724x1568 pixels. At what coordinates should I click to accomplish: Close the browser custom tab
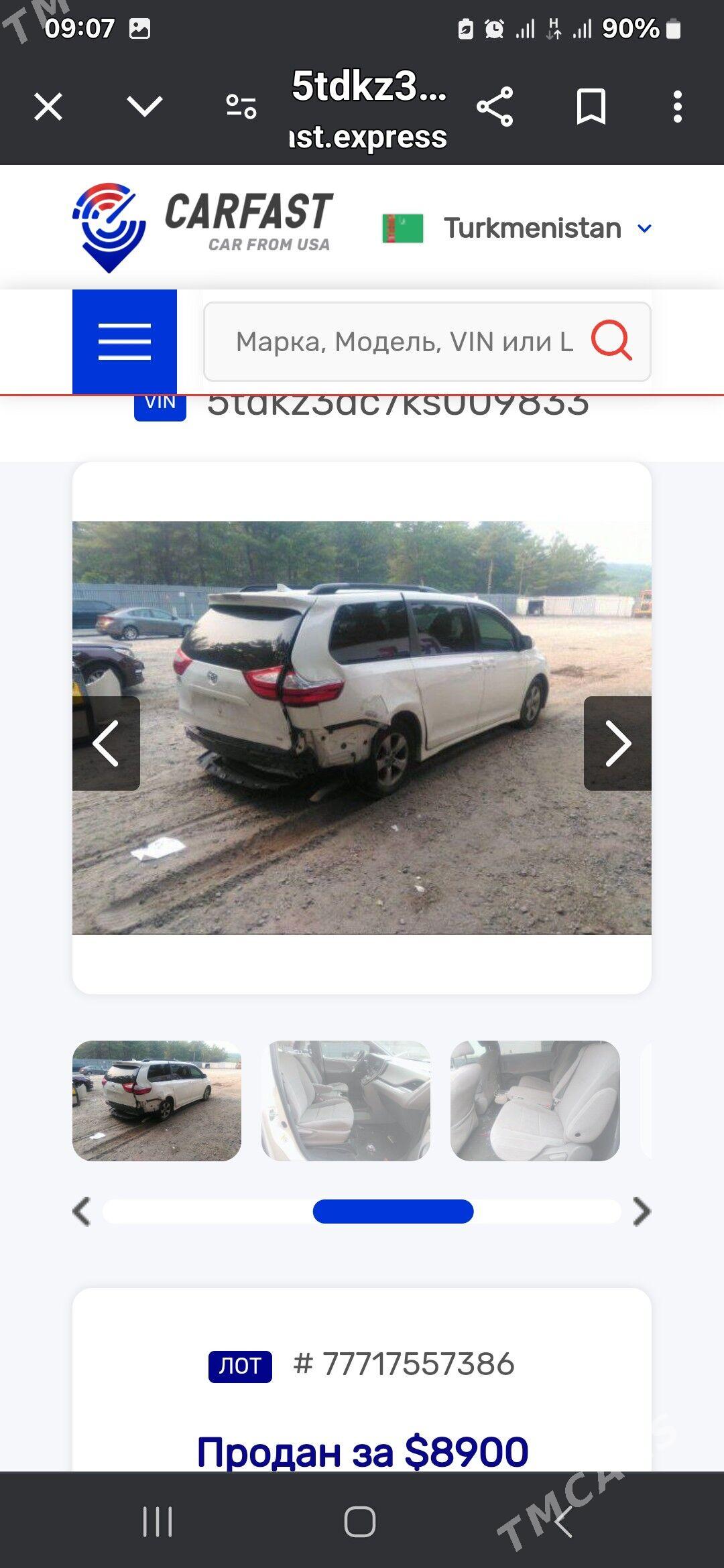coord(48,107)
